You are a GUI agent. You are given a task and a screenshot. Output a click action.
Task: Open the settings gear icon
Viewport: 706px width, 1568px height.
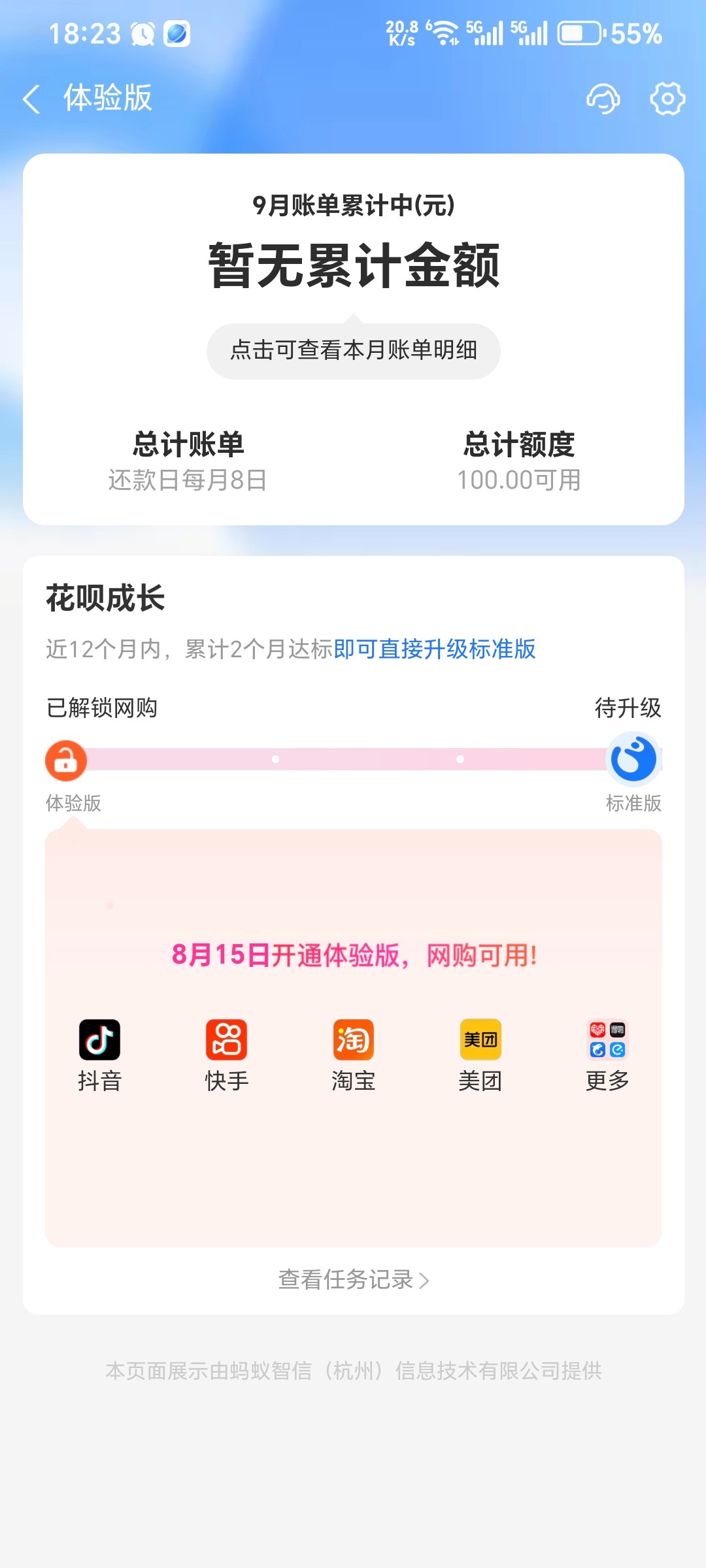[x=665, y=99]
